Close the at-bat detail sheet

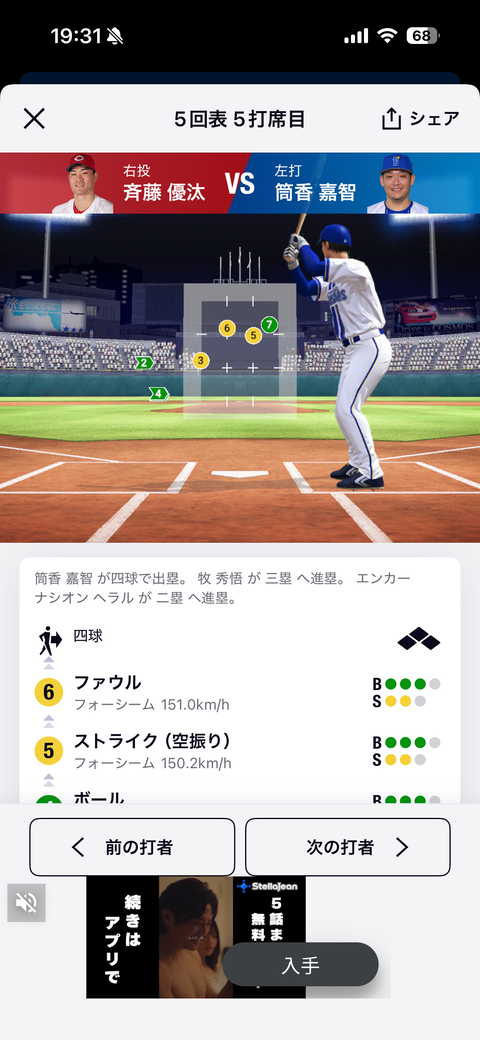pos(34,119)
